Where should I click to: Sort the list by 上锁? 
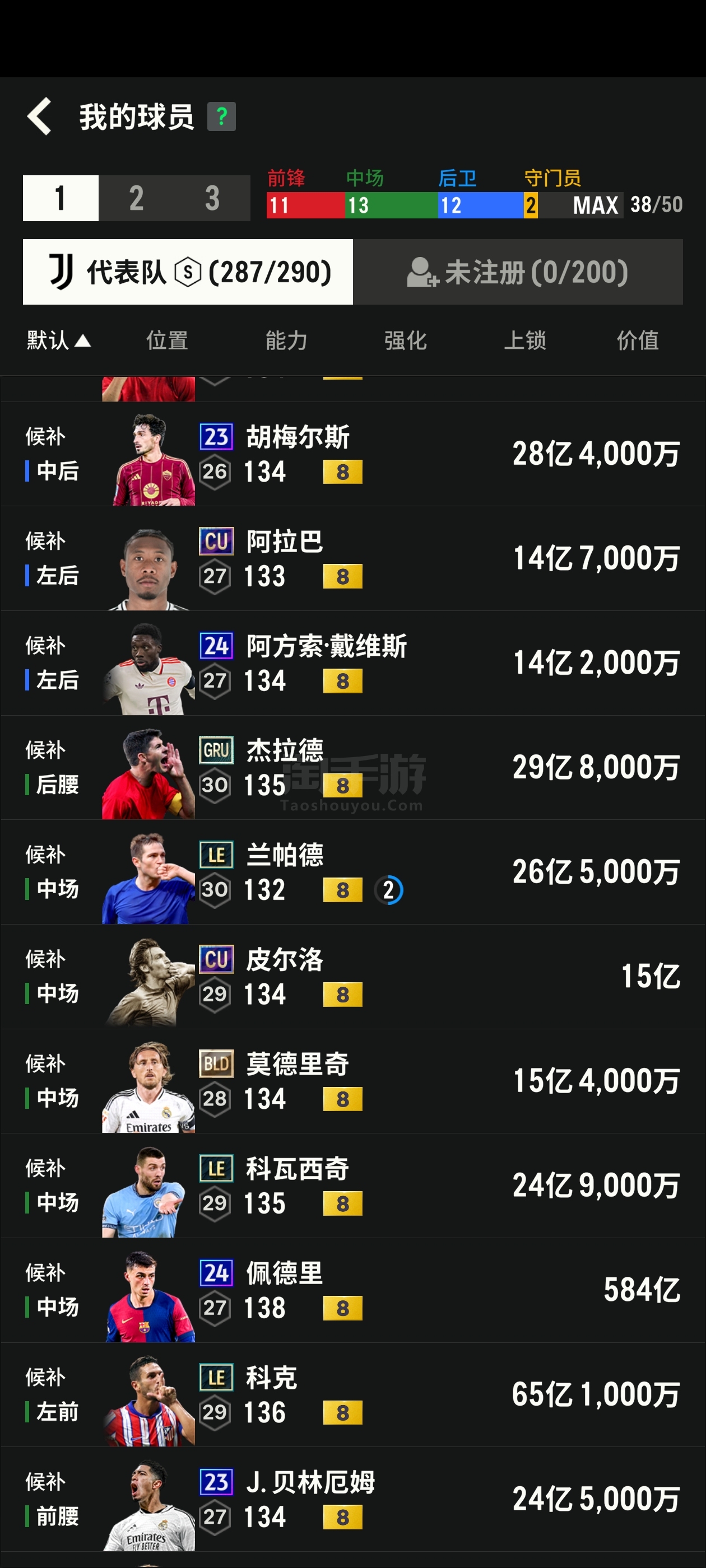(524, 340)
